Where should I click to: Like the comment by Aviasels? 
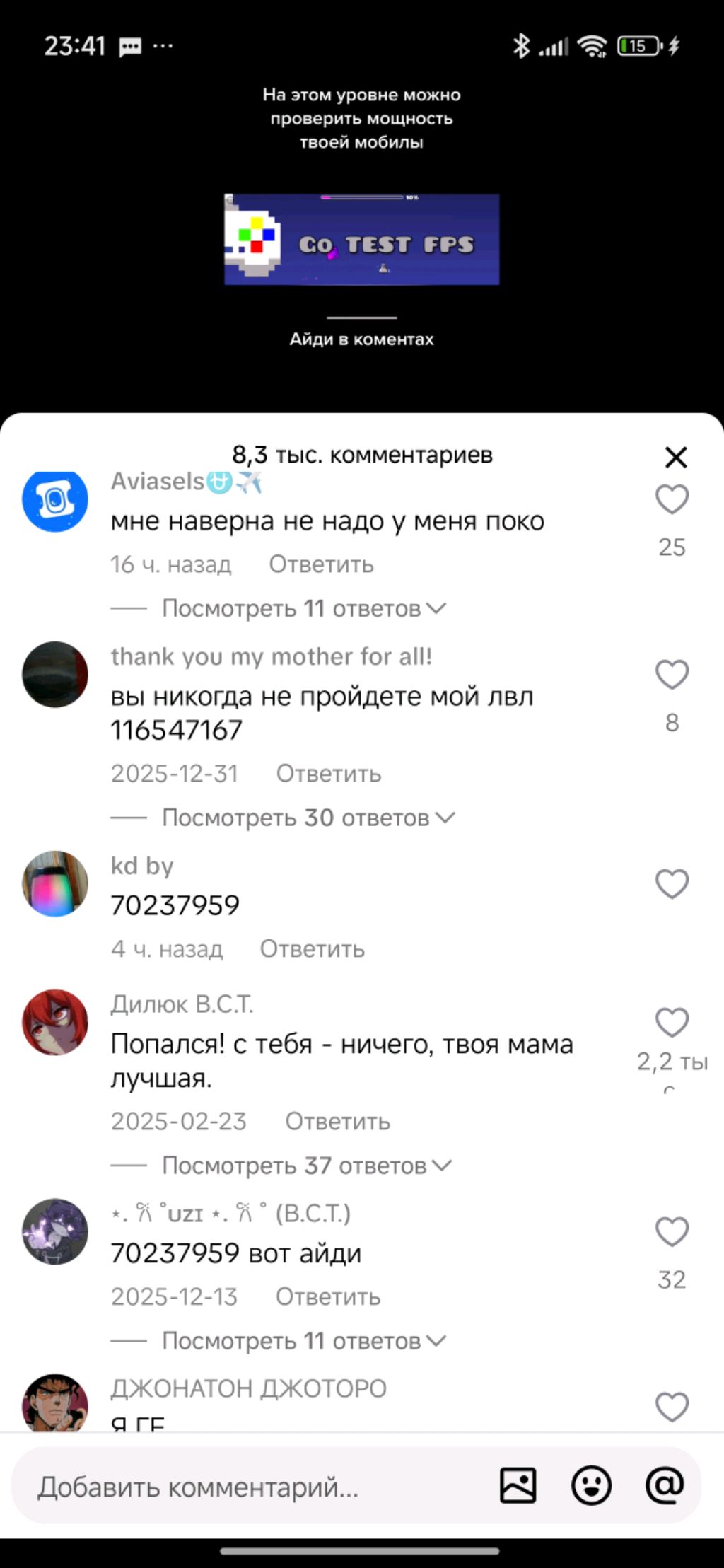(672, 499)
